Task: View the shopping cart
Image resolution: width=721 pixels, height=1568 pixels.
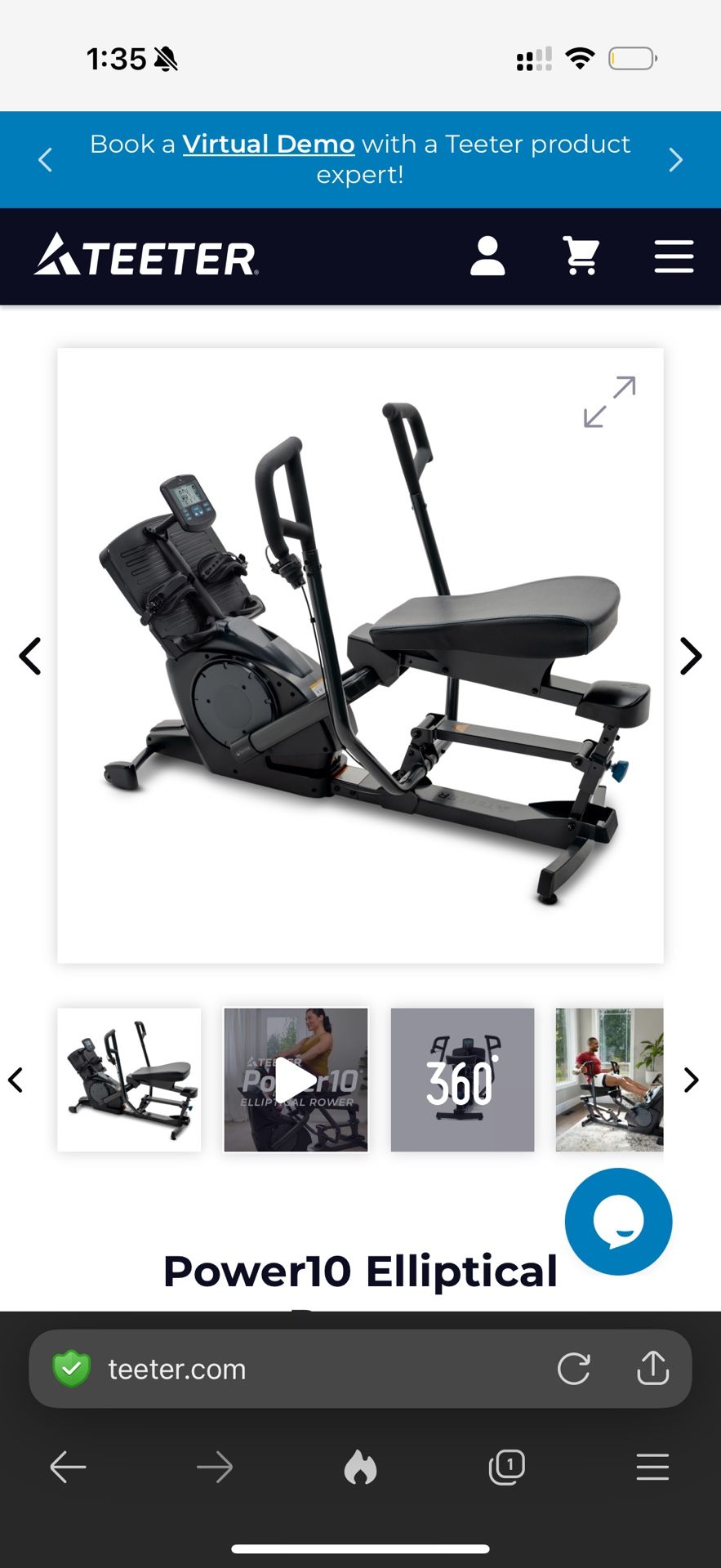Action: [581, 256]
